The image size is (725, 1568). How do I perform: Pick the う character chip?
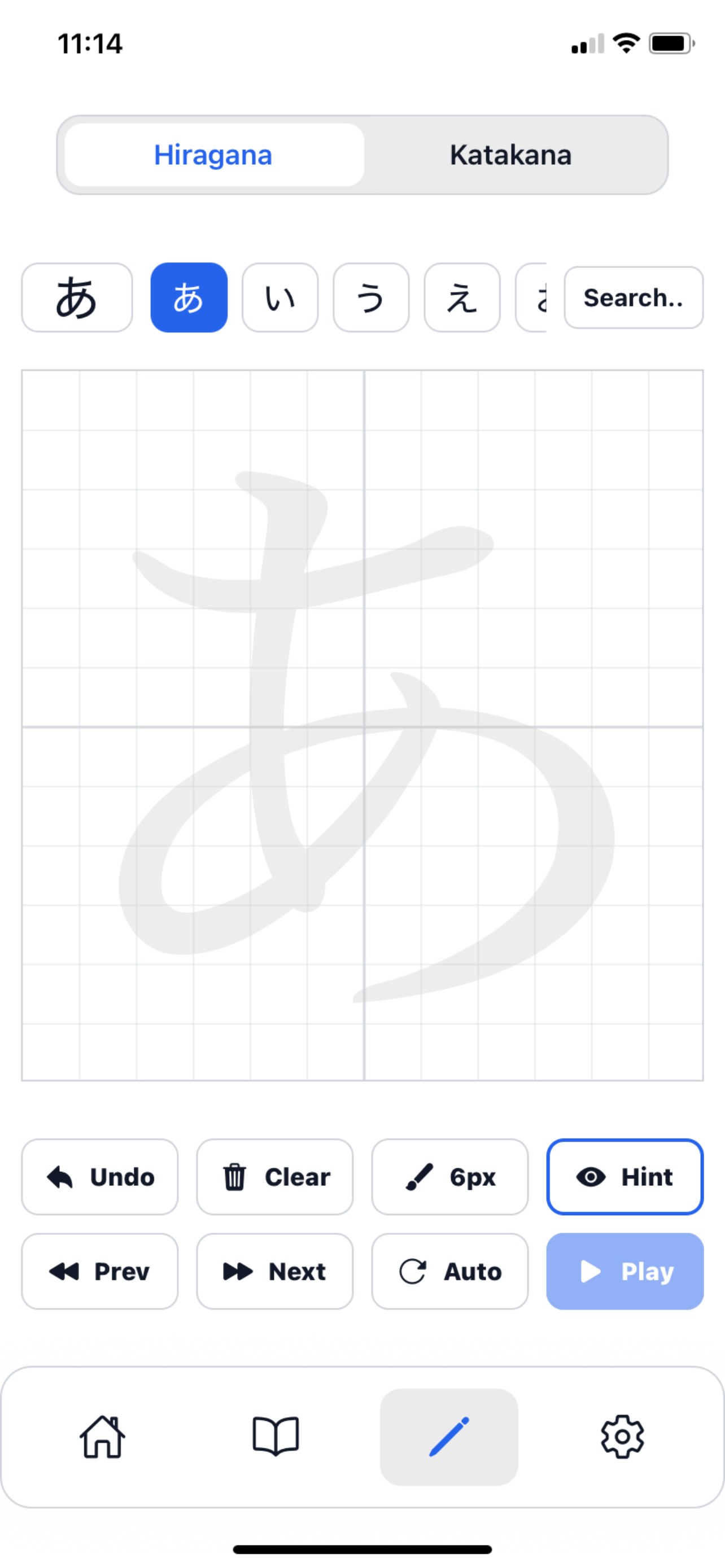[x=371, y=297]
